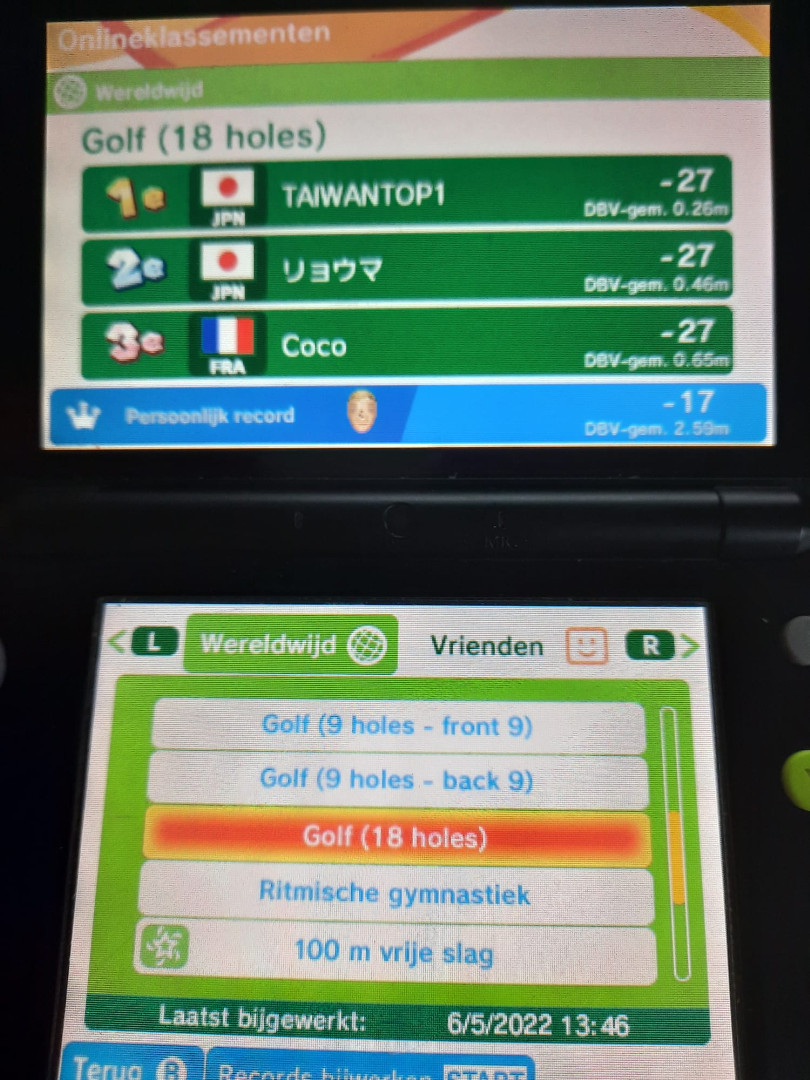Image resolution: width=810 pixels, height=1080 pixels.
Task: Select the highlighted Golf (18 holes) entry
Action: click(x=396, y=836)
